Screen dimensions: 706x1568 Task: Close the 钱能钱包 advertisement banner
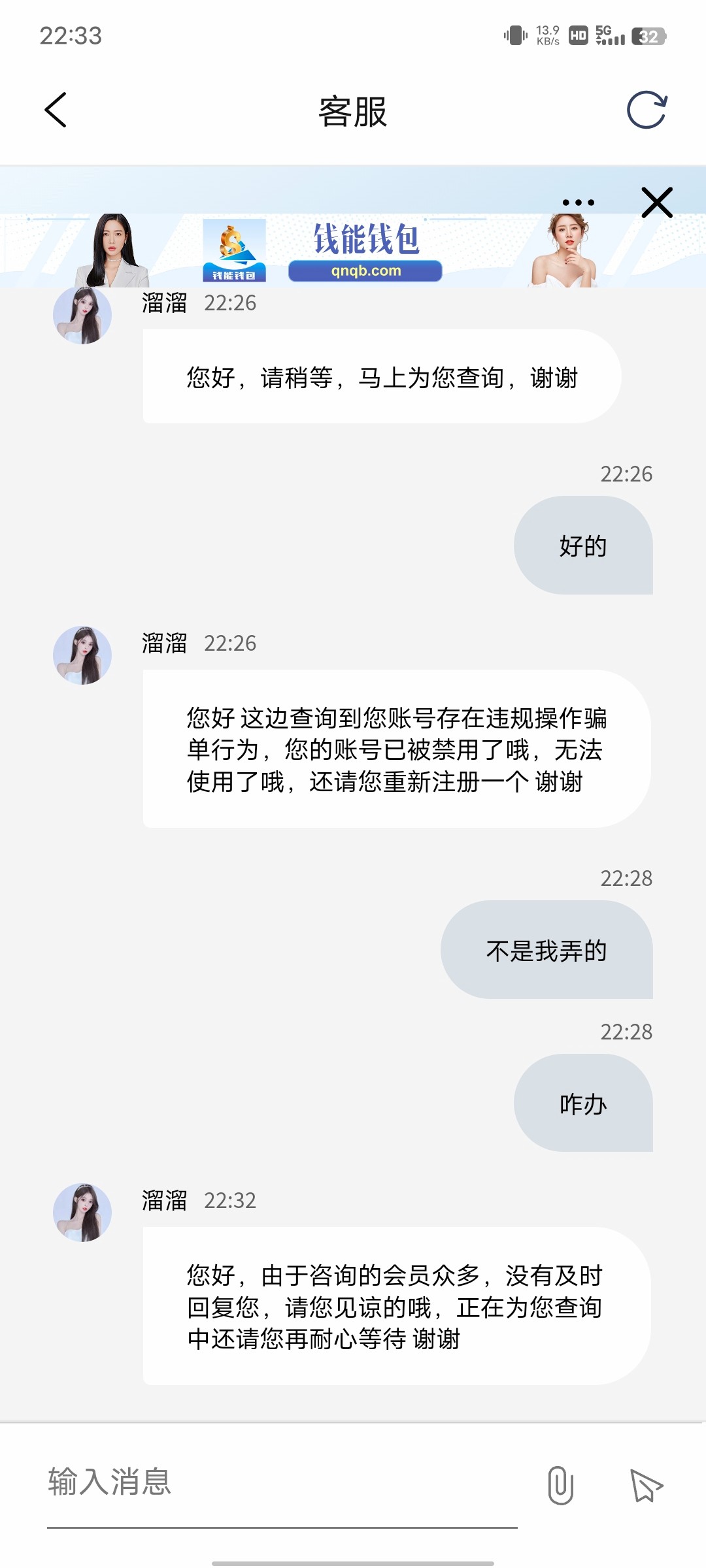[656, 203]
